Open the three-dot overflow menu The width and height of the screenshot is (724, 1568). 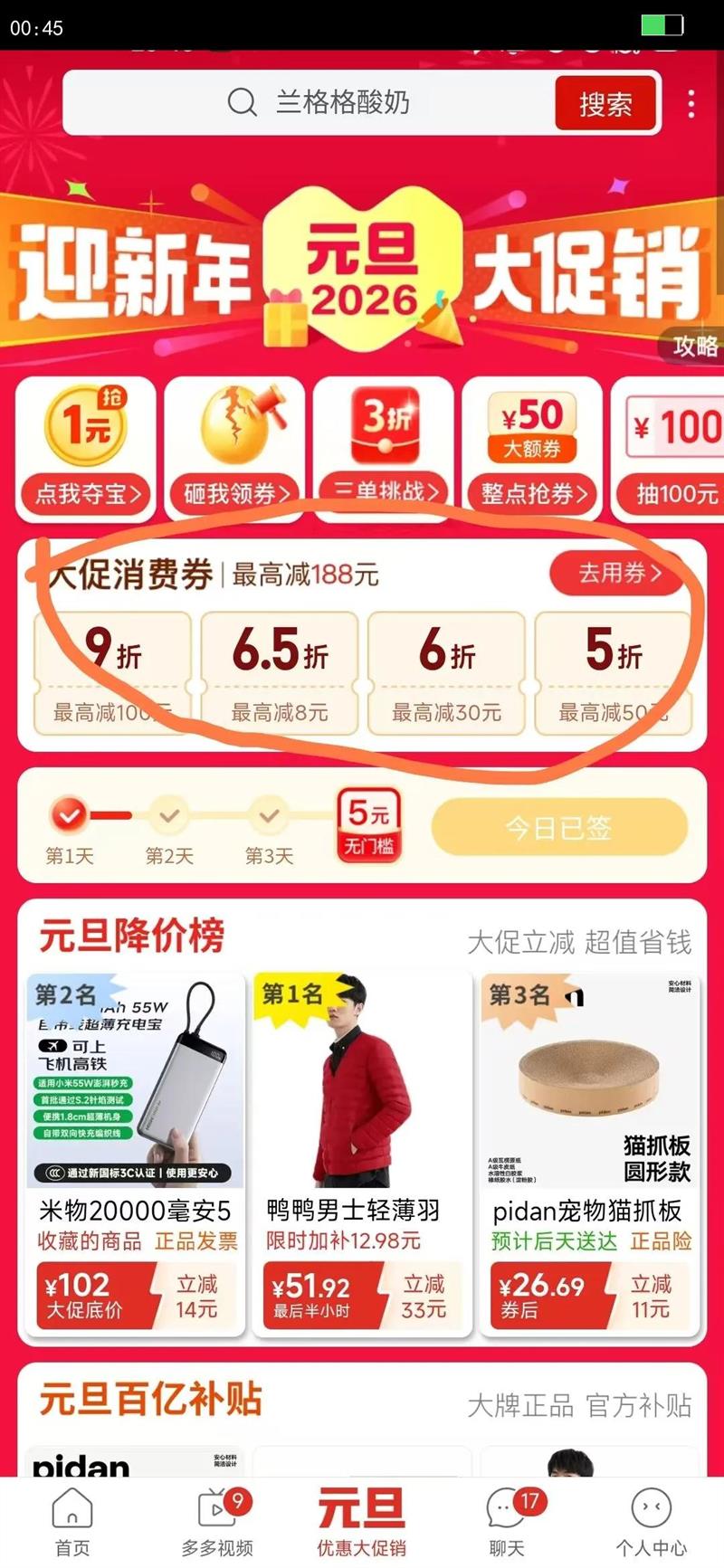click(x=690, y=103)
